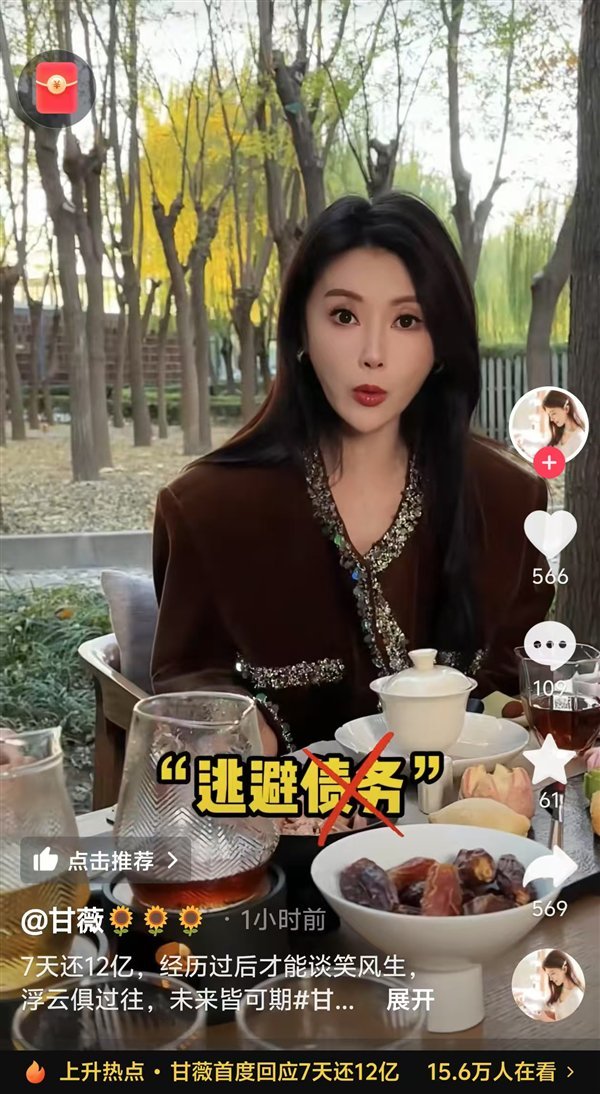The height and width of the screenshot is (1094, 600).
Task: Tap 点击推荐 to recommend the video
Action: pos(105,860)
